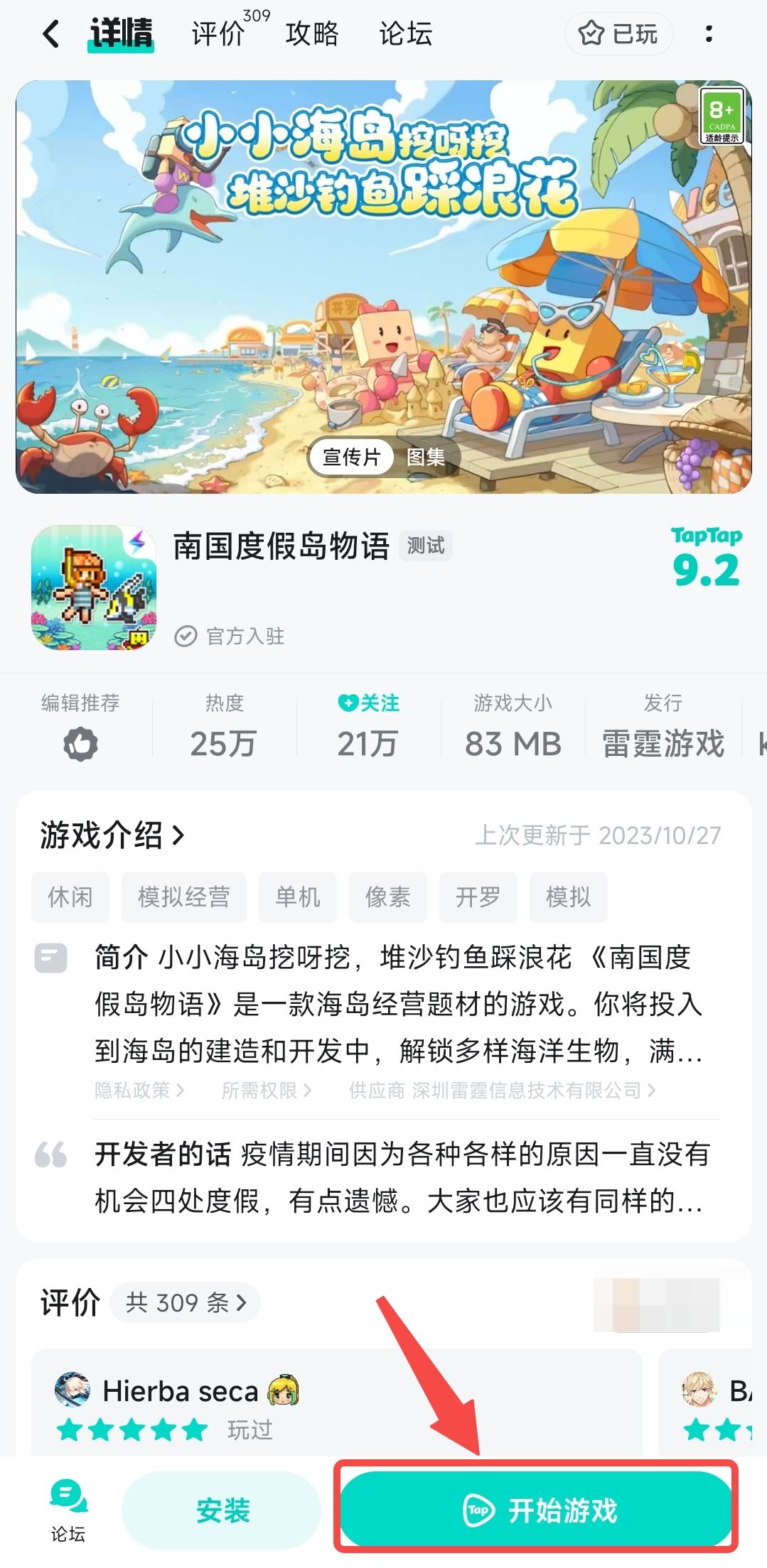Toggle the 已玩 played status
Viewport: 767px width, 1568px height.
click(618, 33)
